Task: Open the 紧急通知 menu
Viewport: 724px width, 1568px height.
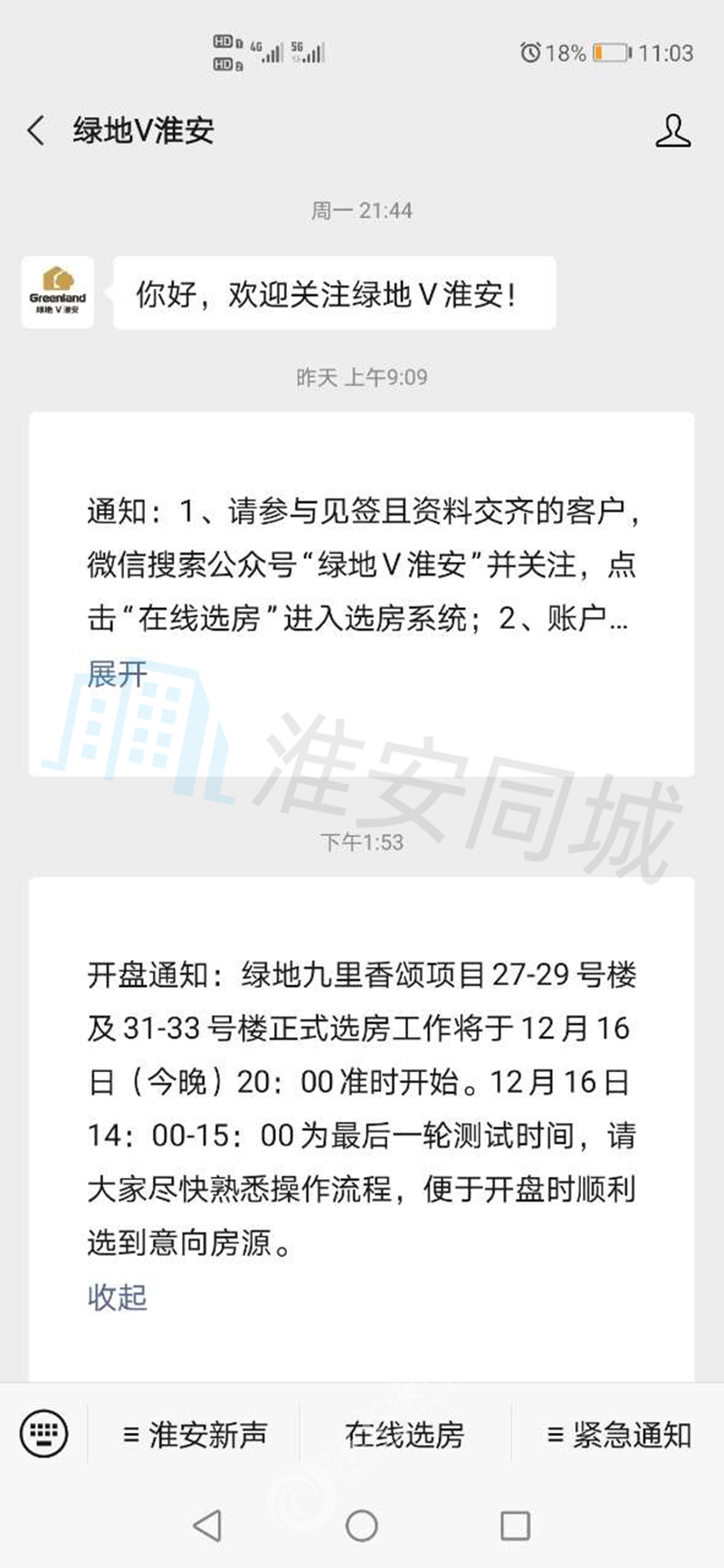Action: click(620, 1434)
